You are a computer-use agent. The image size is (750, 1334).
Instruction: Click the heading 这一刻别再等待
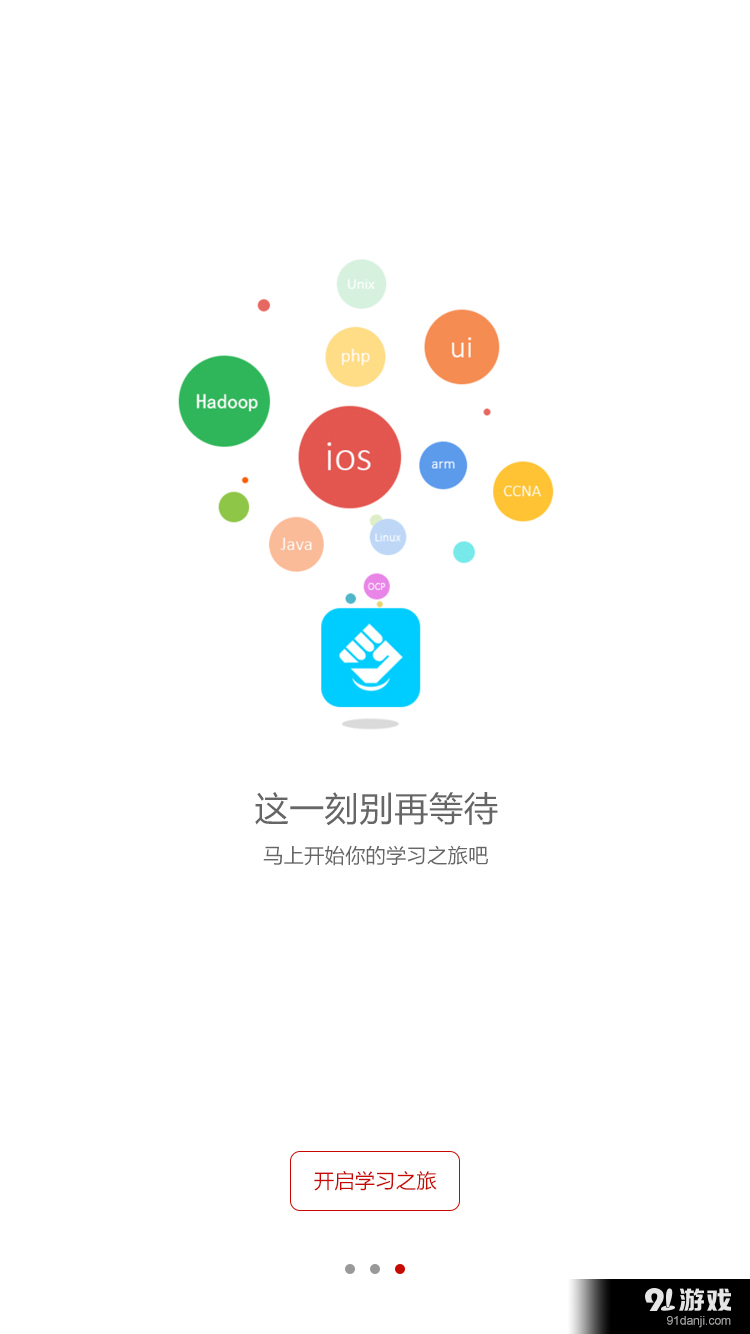click(375, 810)
